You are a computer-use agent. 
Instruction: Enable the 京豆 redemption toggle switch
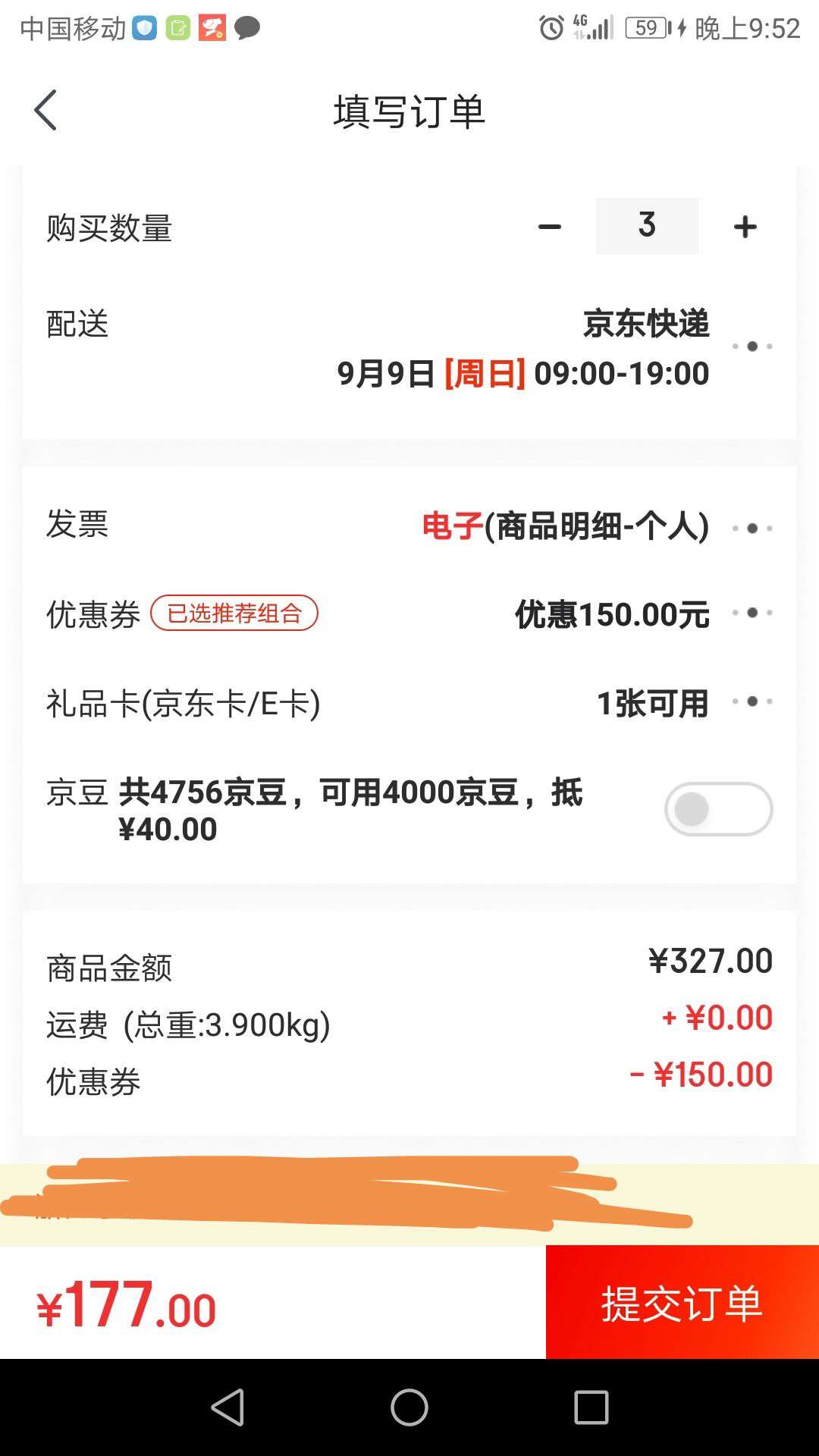719,810
